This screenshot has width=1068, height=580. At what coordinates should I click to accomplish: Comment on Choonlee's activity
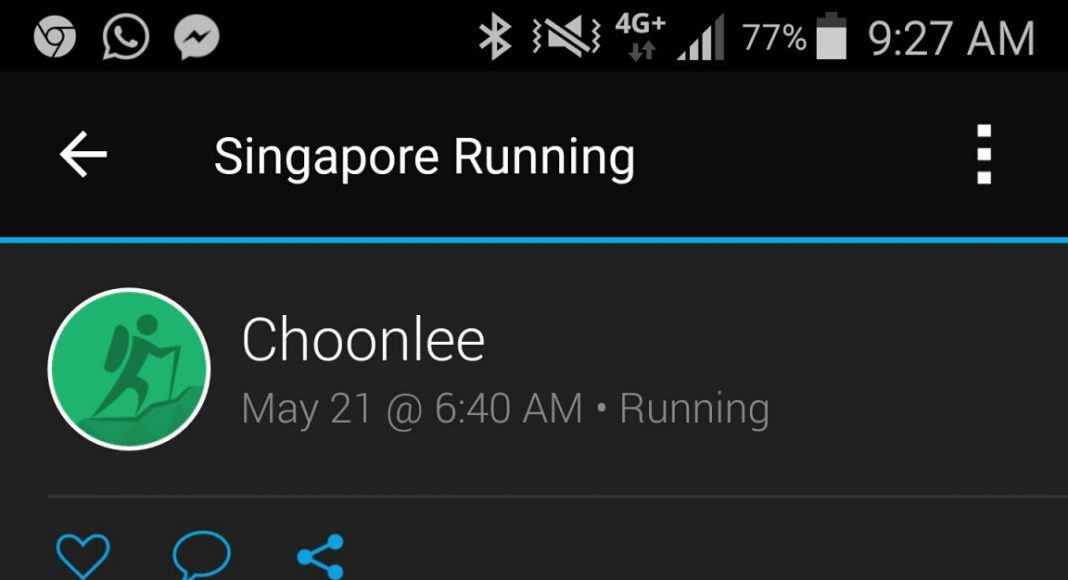point(201,555)
